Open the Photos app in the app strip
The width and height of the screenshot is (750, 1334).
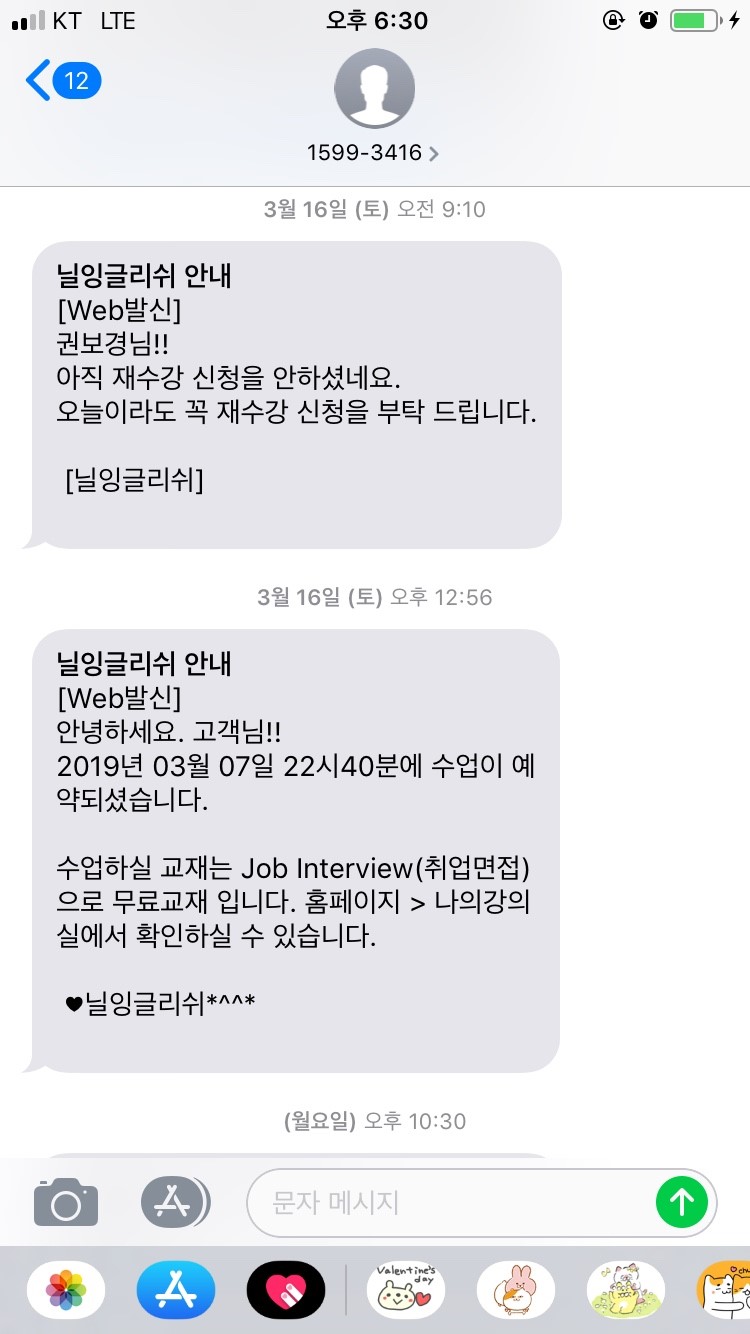tap(66, 1290)
